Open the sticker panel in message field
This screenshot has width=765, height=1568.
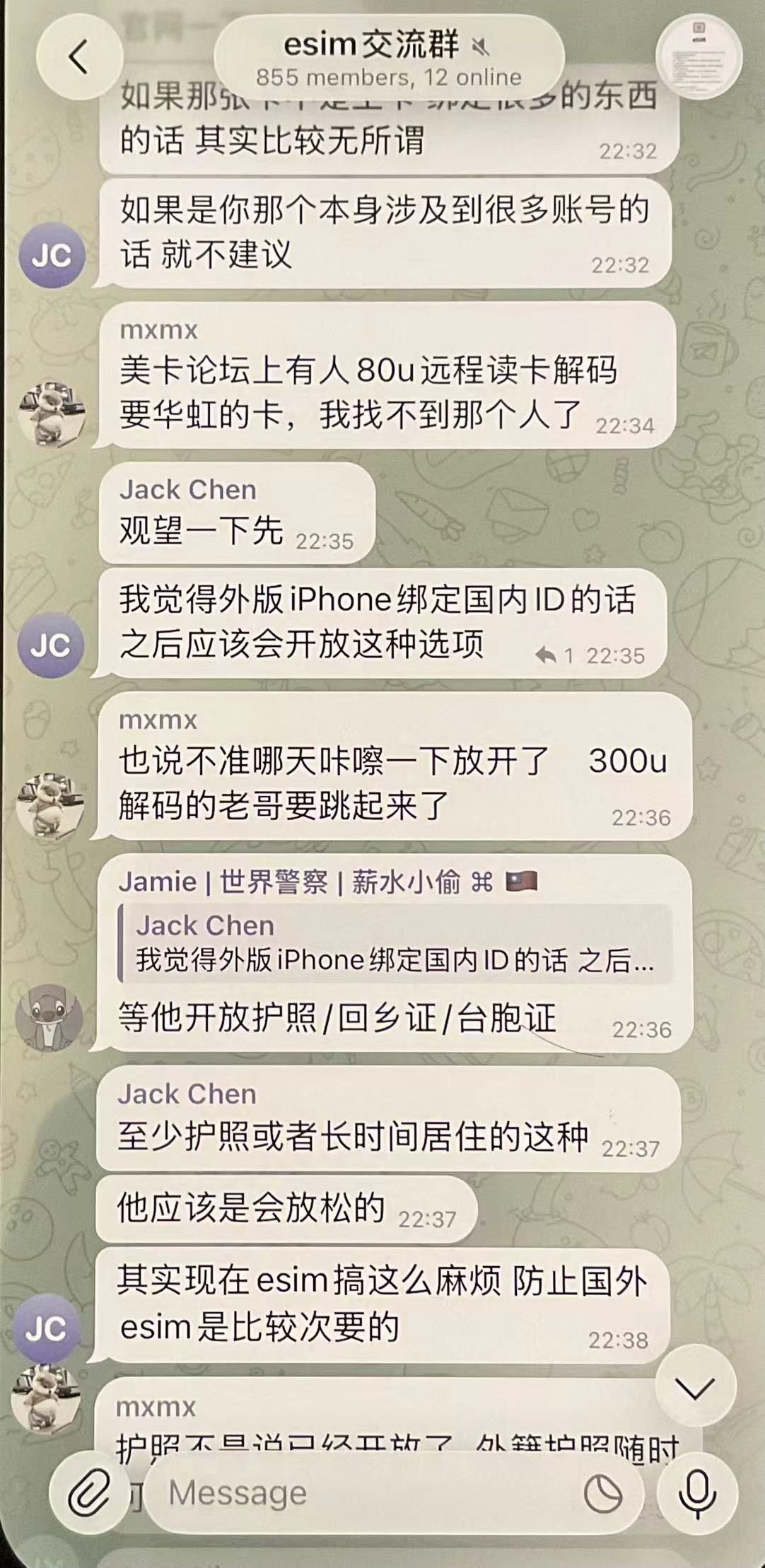(603, 1494)
